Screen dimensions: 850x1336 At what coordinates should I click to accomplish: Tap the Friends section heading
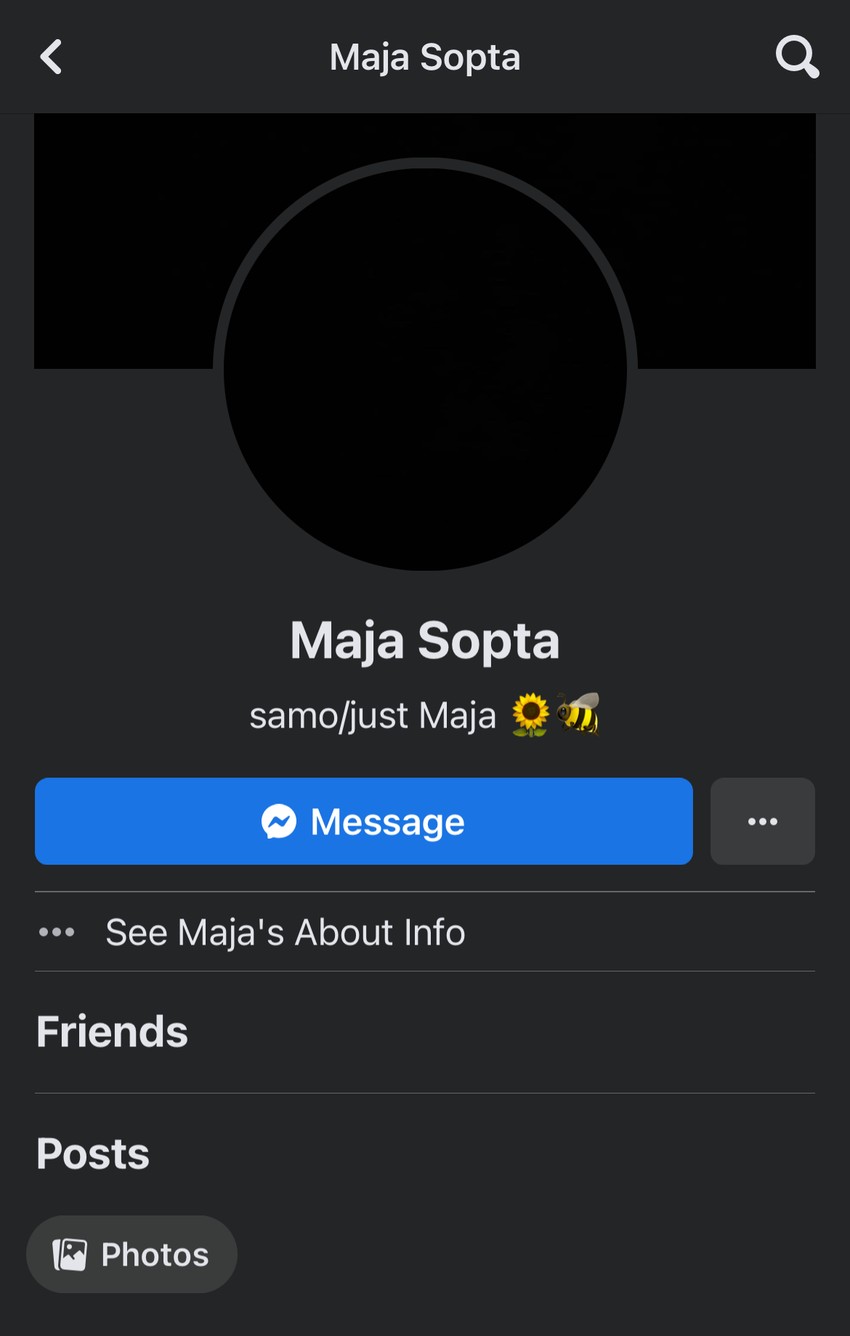(111, 1031)
